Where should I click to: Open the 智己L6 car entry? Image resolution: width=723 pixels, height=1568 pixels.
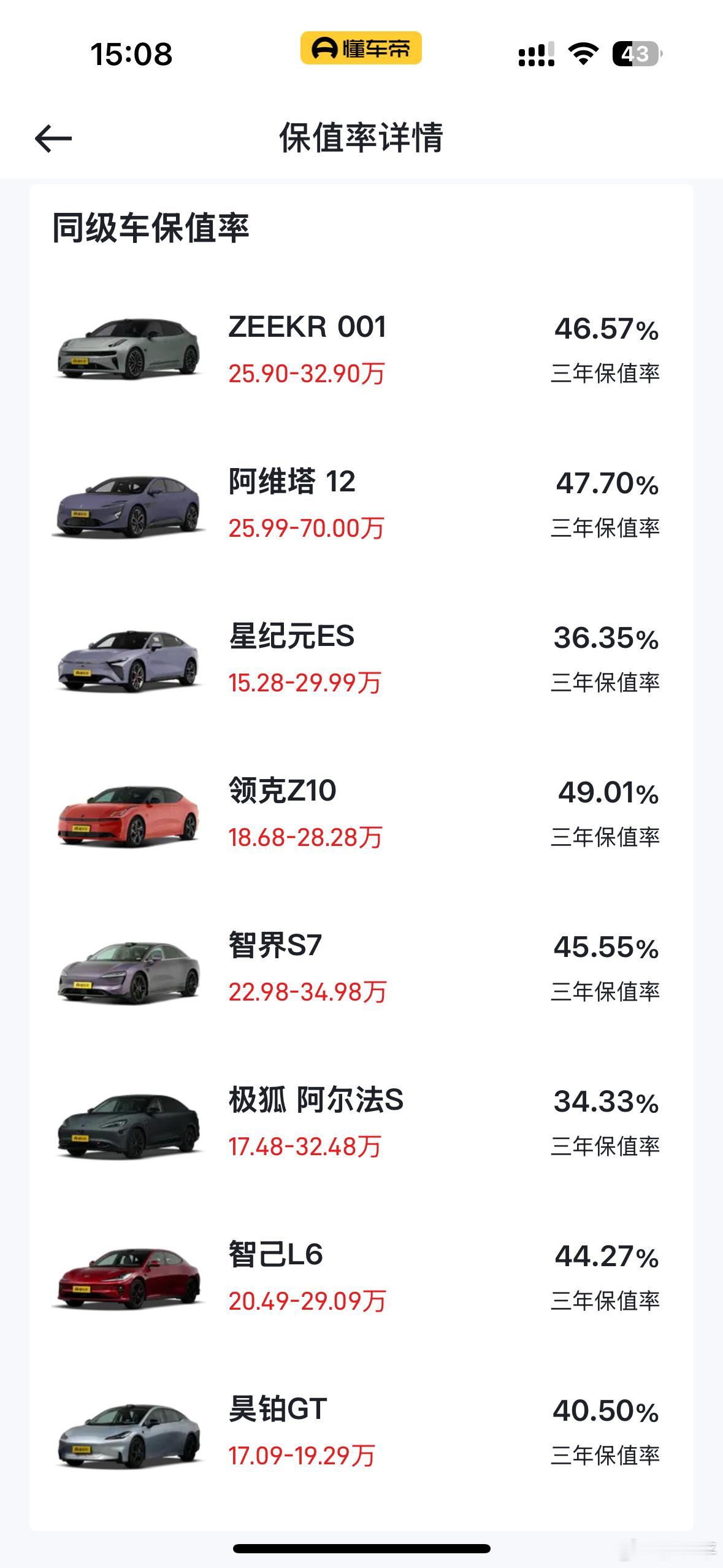[x=361, y=1277]
